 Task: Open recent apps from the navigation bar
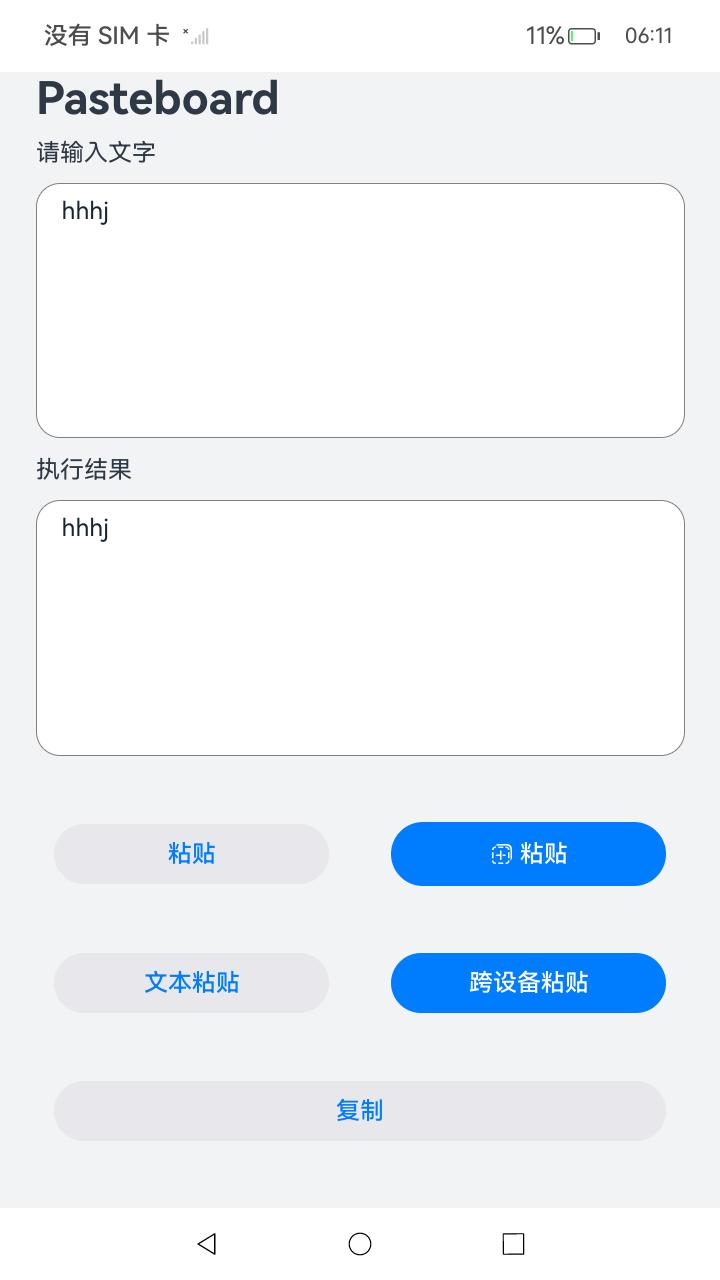[513, 1244]
